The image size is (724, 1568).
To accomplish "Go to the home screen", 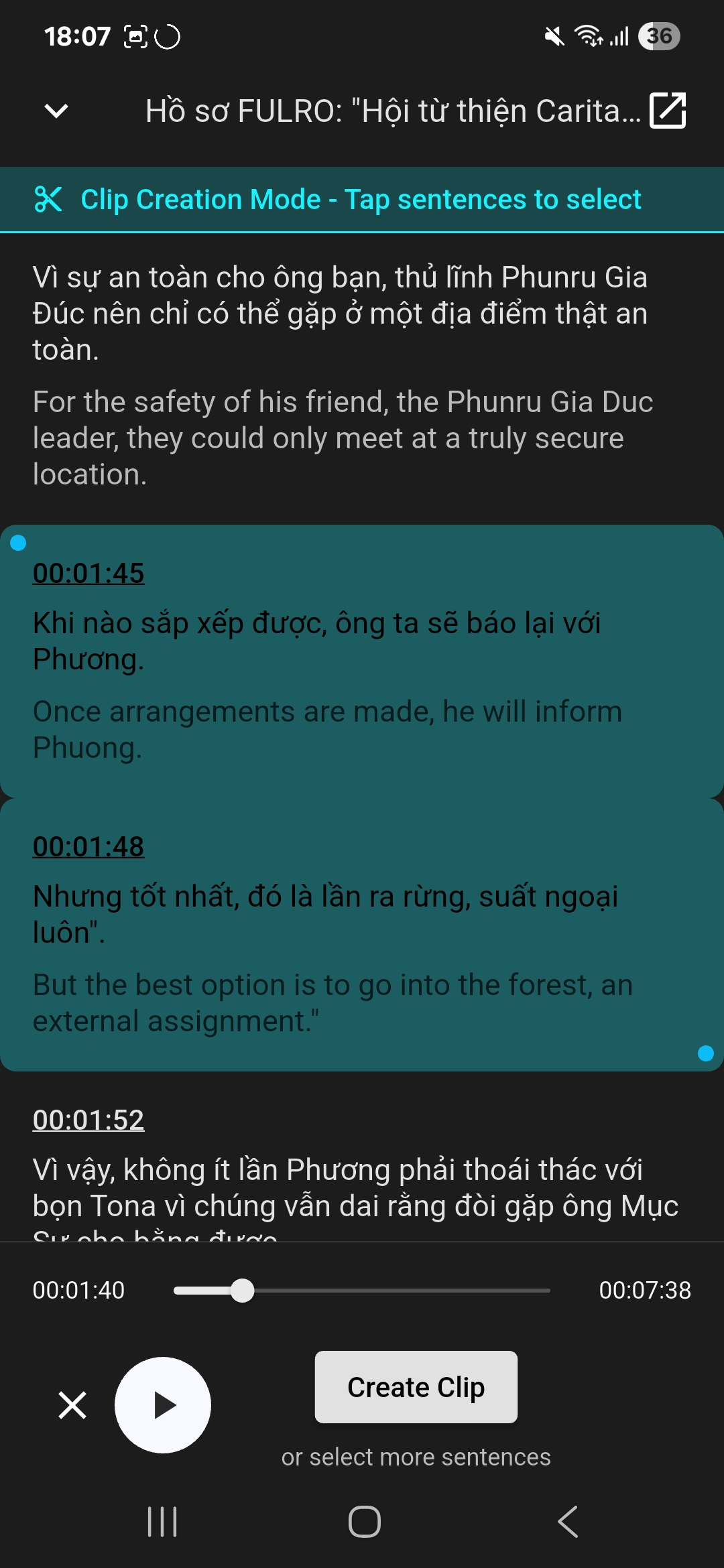I will (x=364, y=1521).
